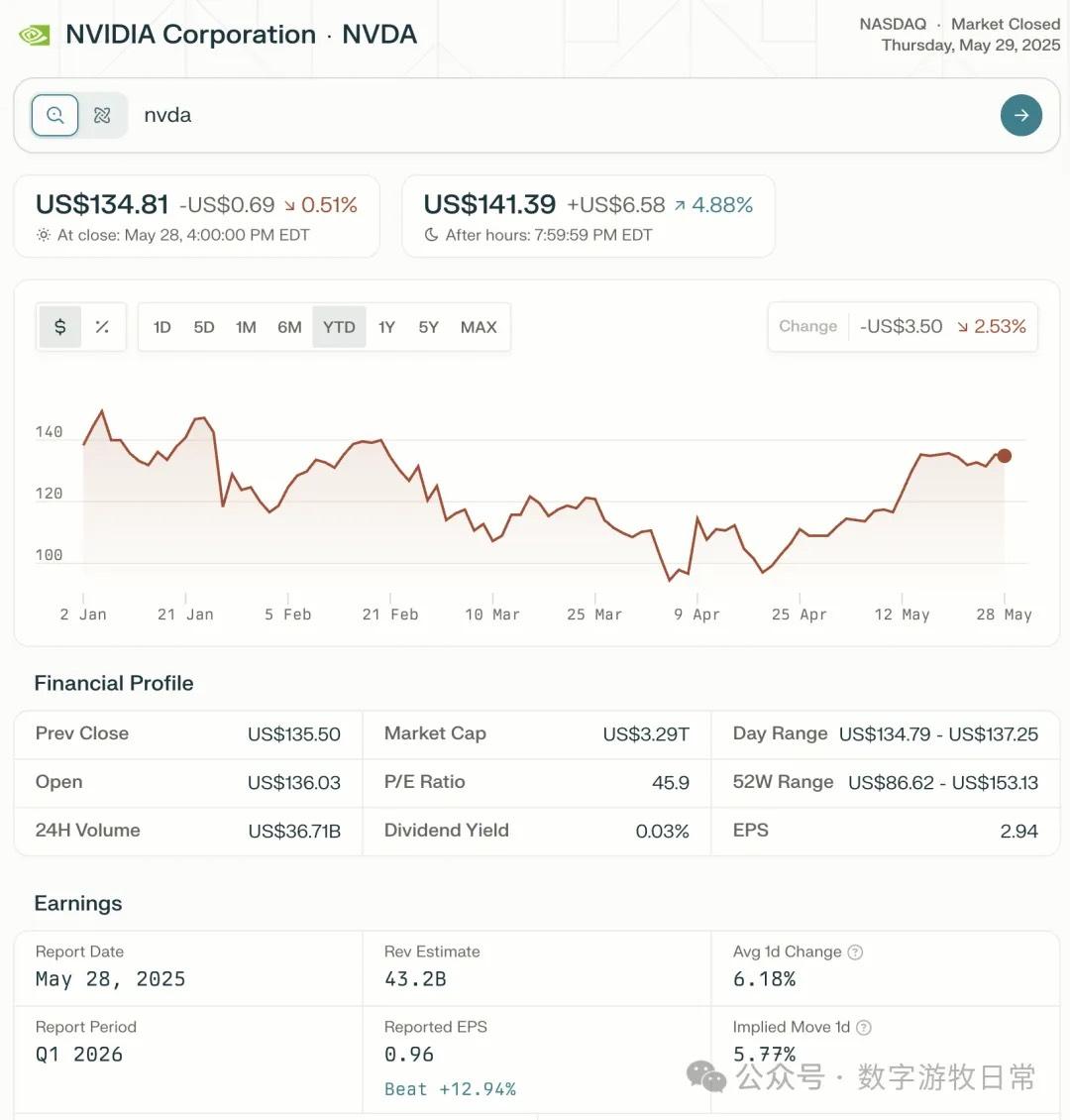Open the Avg 1d Change help icon
This screenshot has height=1120, width=1070.
click(x=854, y=952)
